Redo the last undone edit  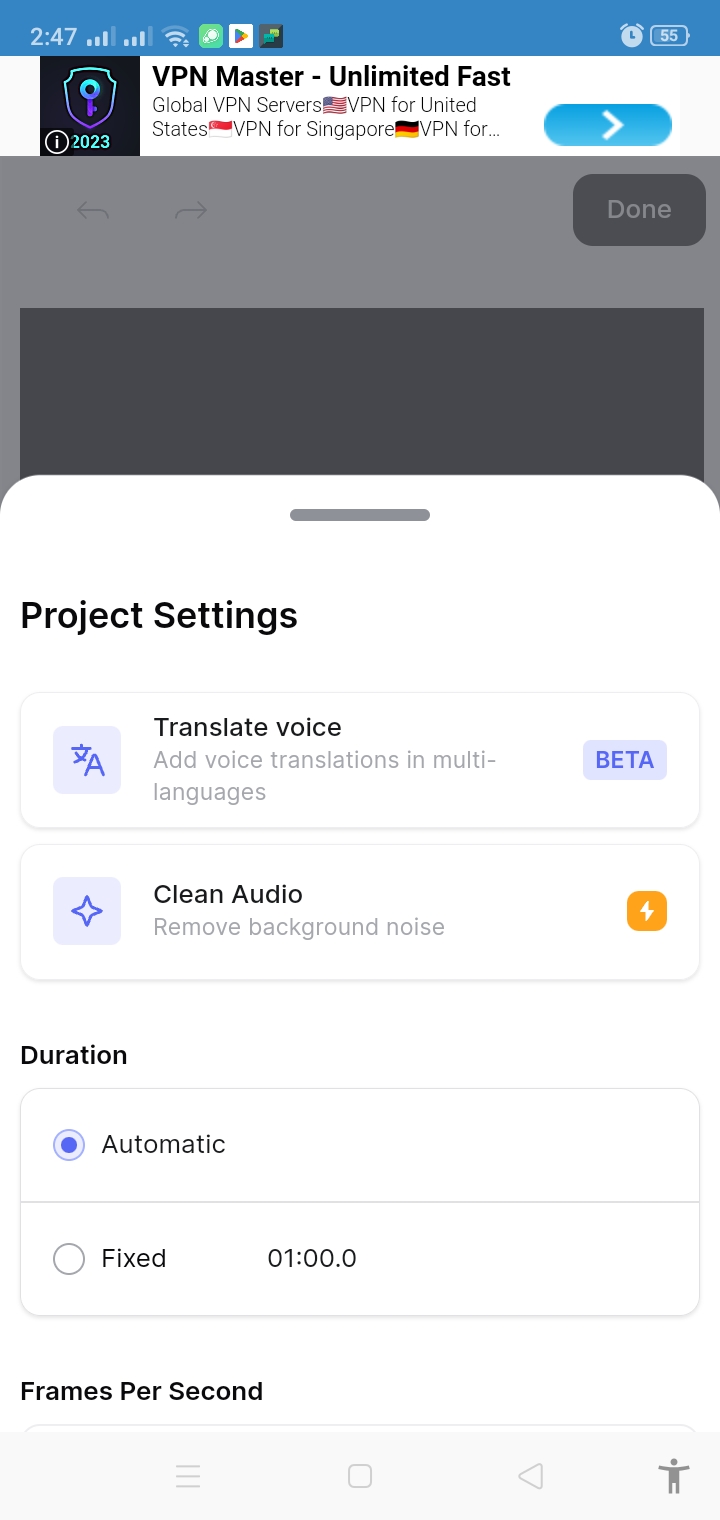[x=191, y=210]
